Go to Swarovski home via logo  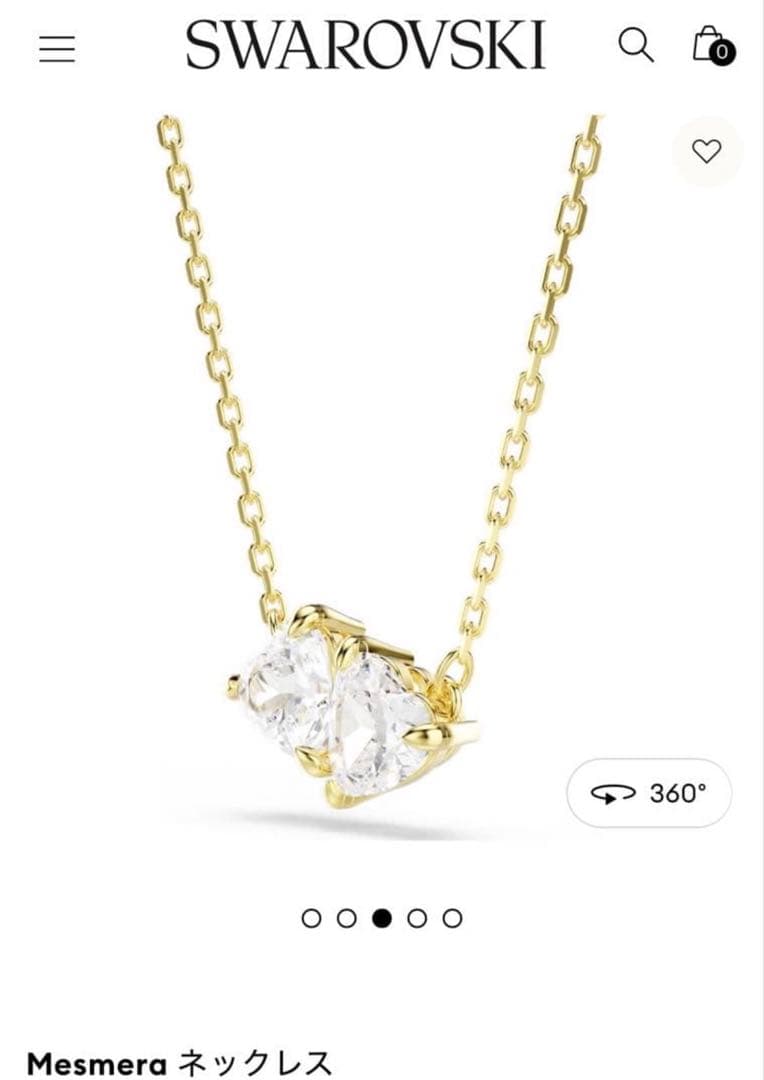pos(366,45)
